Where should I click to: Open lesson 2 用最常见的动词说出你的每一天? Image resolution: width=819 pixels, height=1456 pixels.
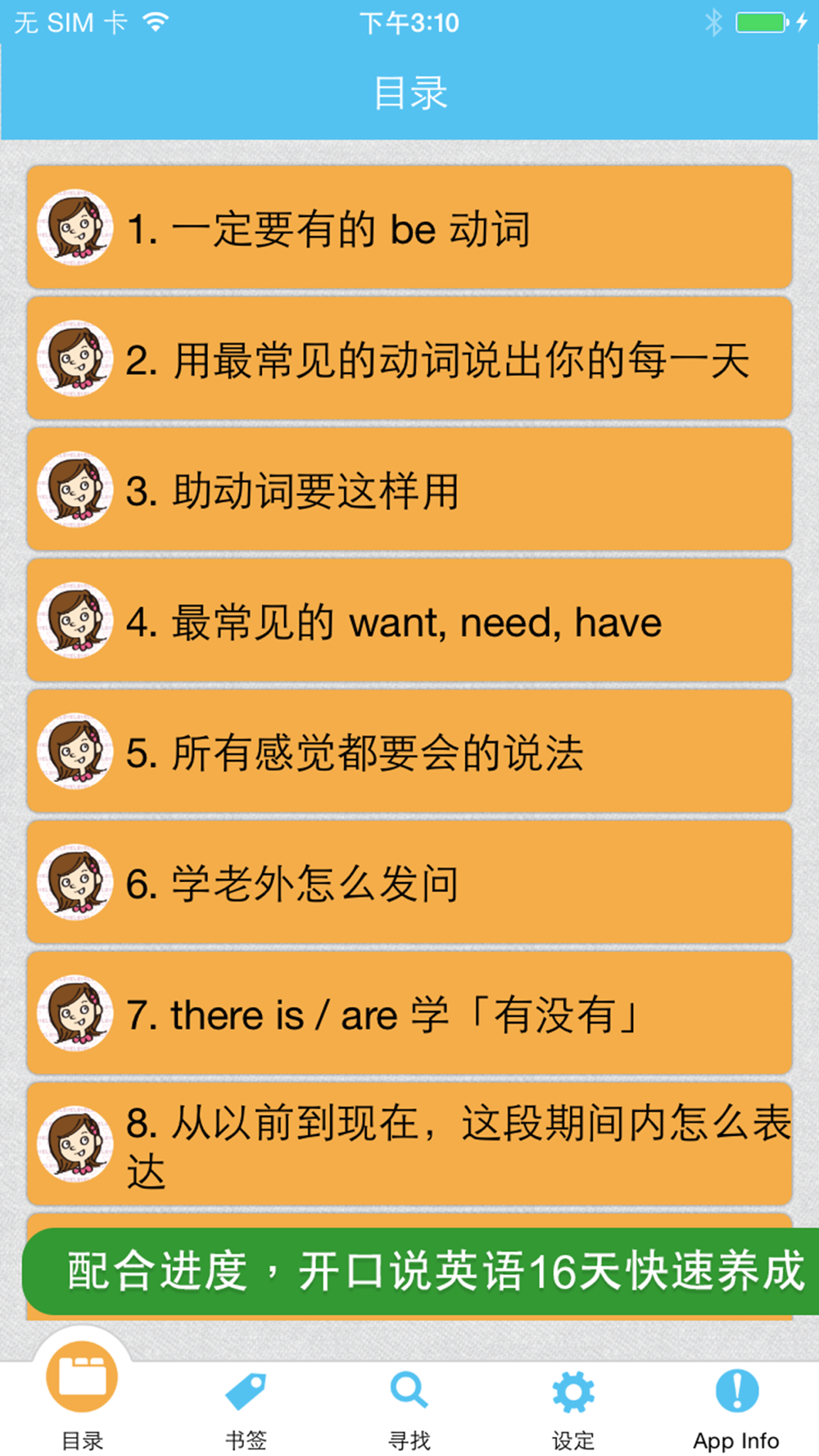point(409,358)
